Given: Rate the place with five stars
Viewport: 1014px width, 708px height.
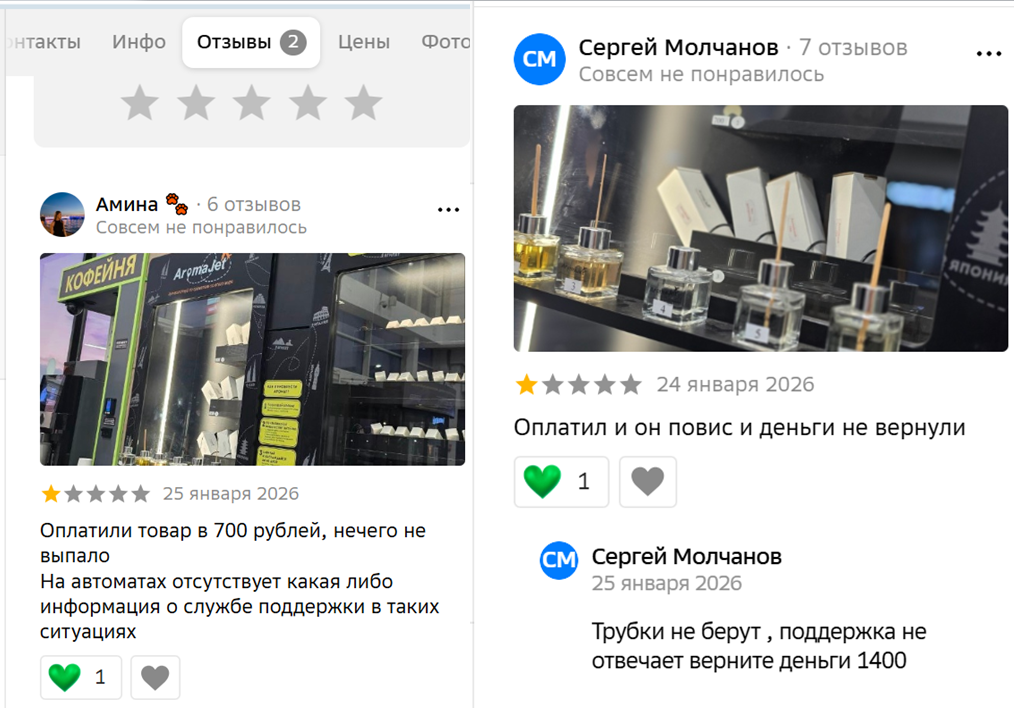Looking at the screenshot, I should [363, 102].
